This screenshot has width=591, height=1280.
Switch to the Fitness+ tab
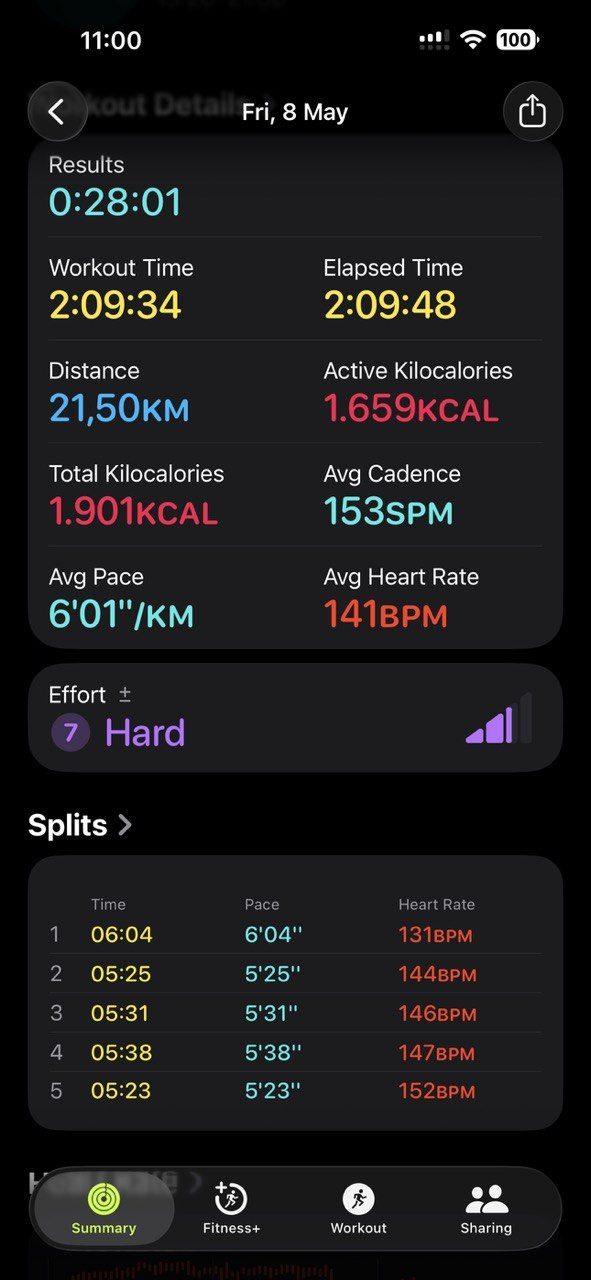coord(231,1209)
